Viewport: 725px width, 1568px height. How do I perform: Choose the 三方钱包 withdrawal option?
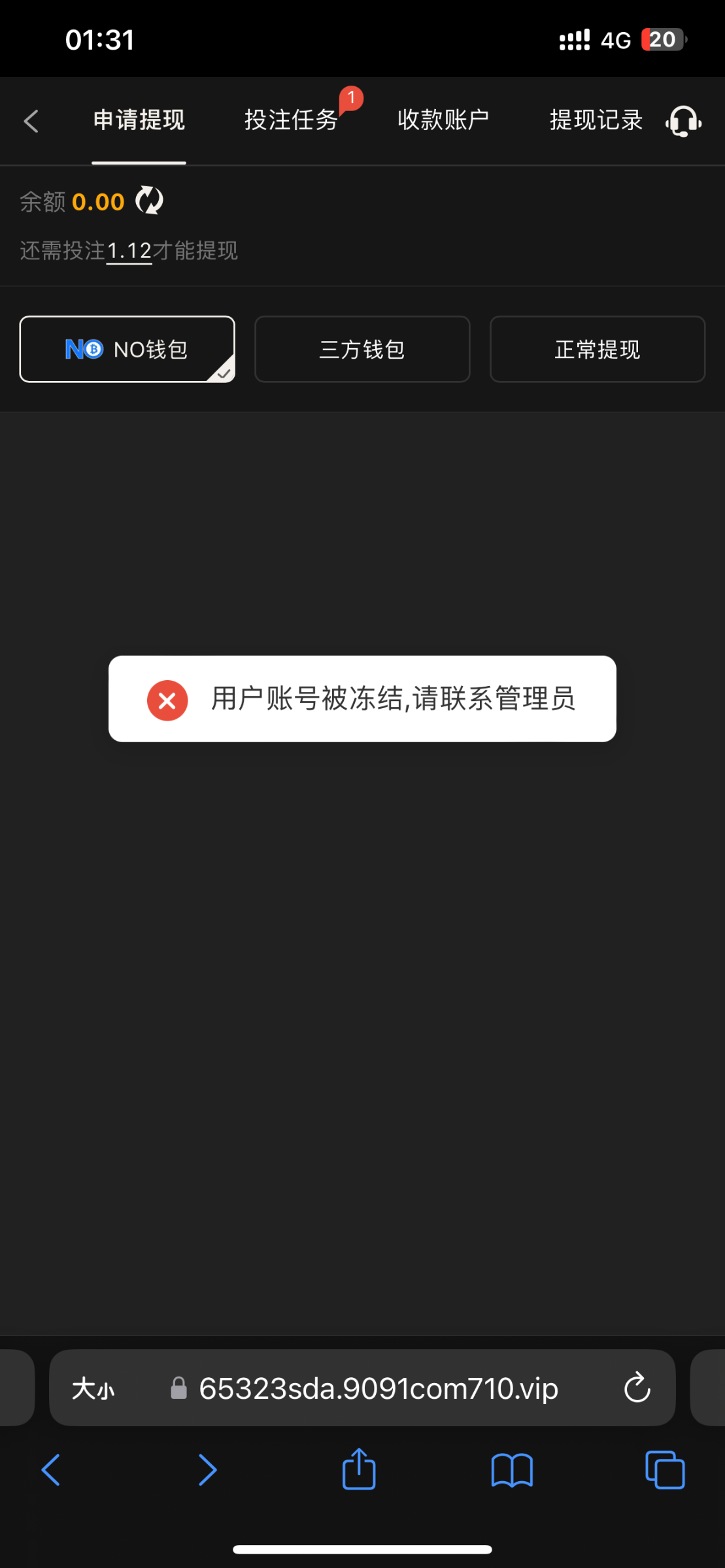coord(362,349)
